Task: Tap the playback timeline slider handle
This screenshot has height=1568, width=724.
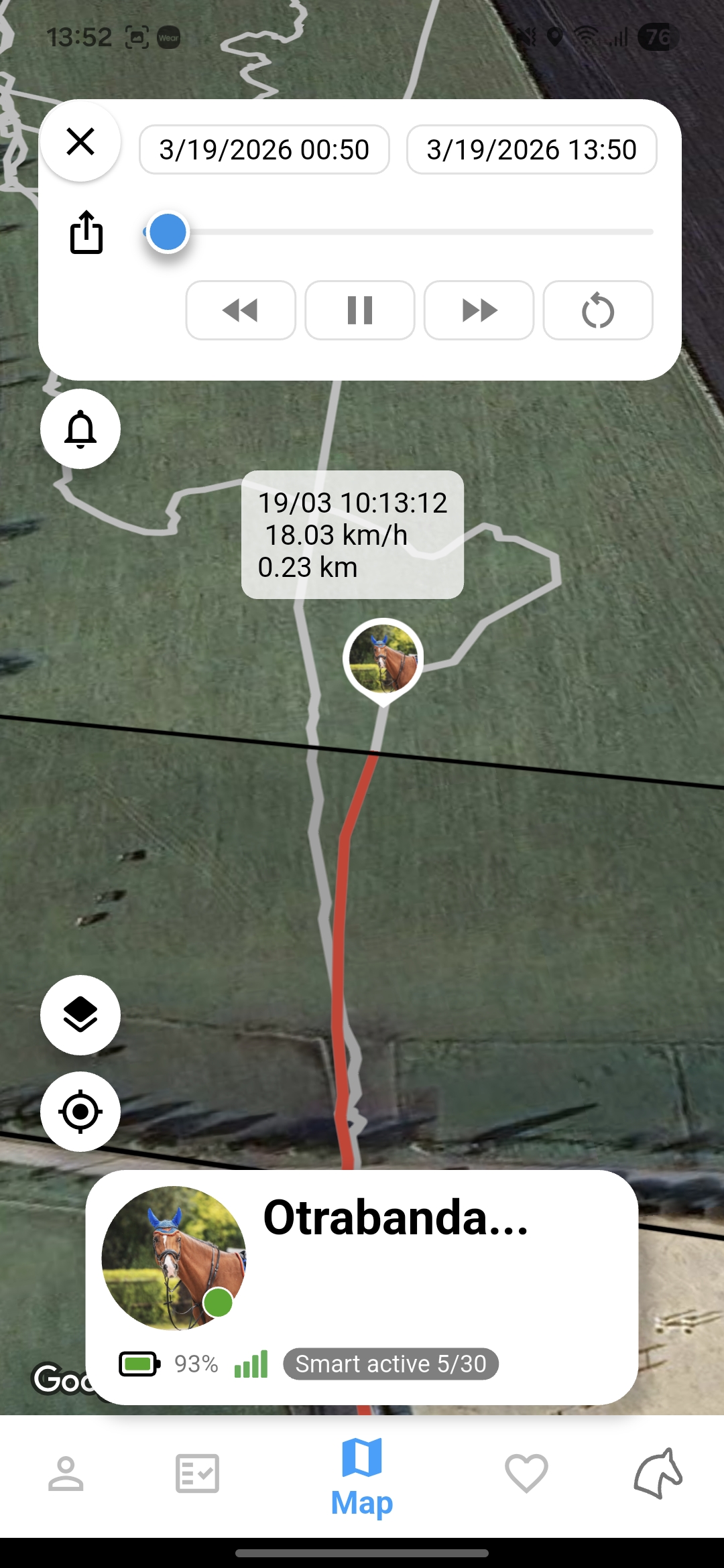Action: click(x=168, y=233)
